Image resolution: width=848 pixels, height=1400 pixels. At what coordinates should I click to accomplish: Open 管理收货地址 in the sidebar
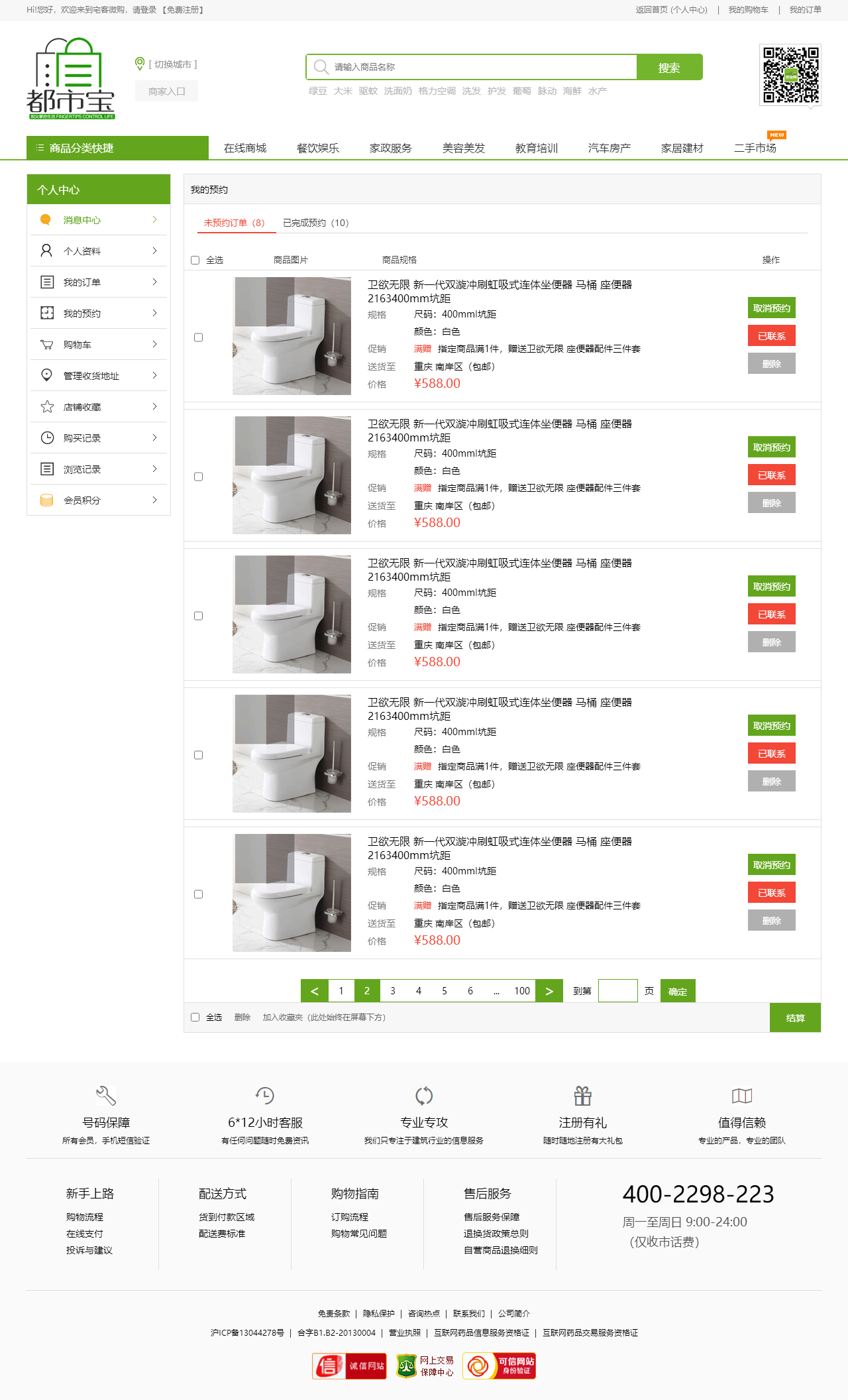point(91,376)
